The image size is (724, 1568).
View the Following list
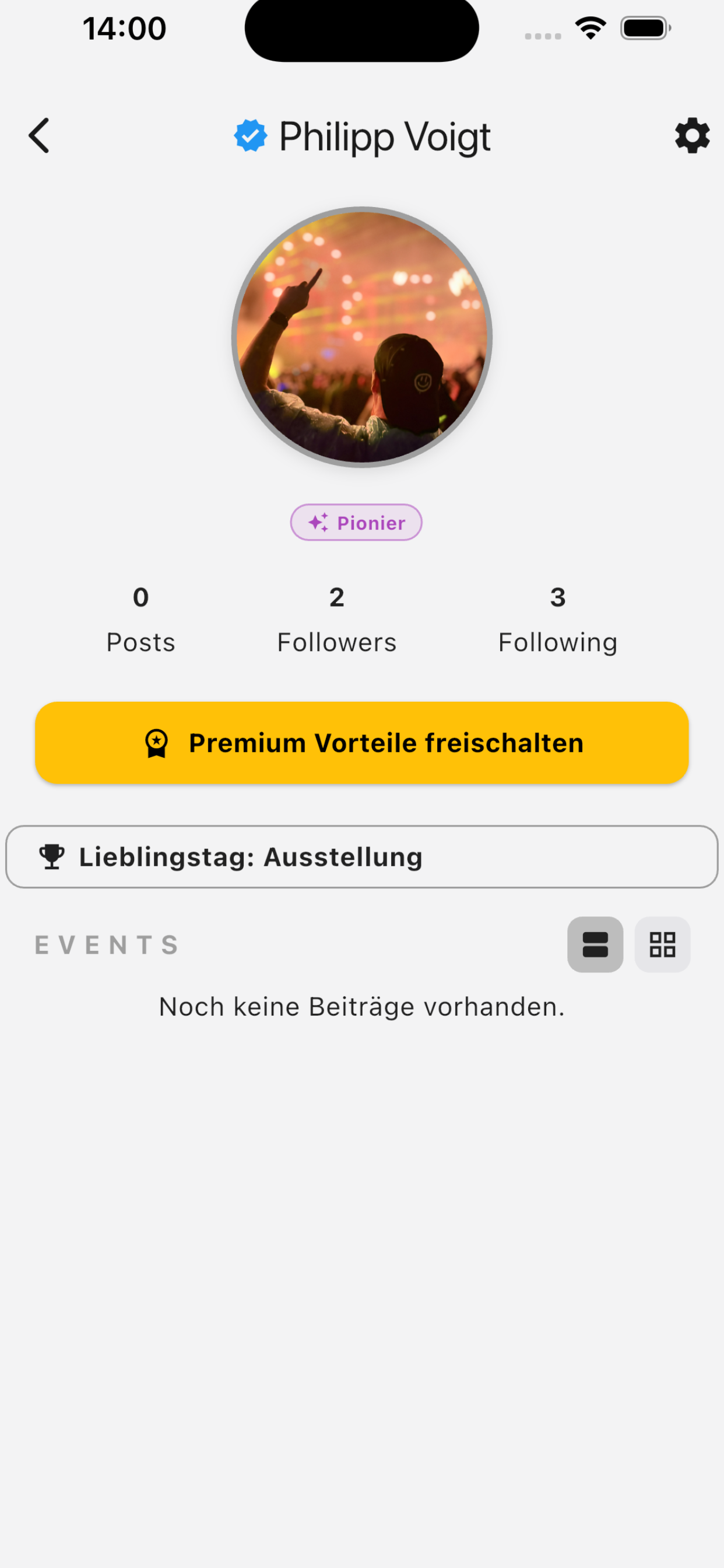point(558,619)
